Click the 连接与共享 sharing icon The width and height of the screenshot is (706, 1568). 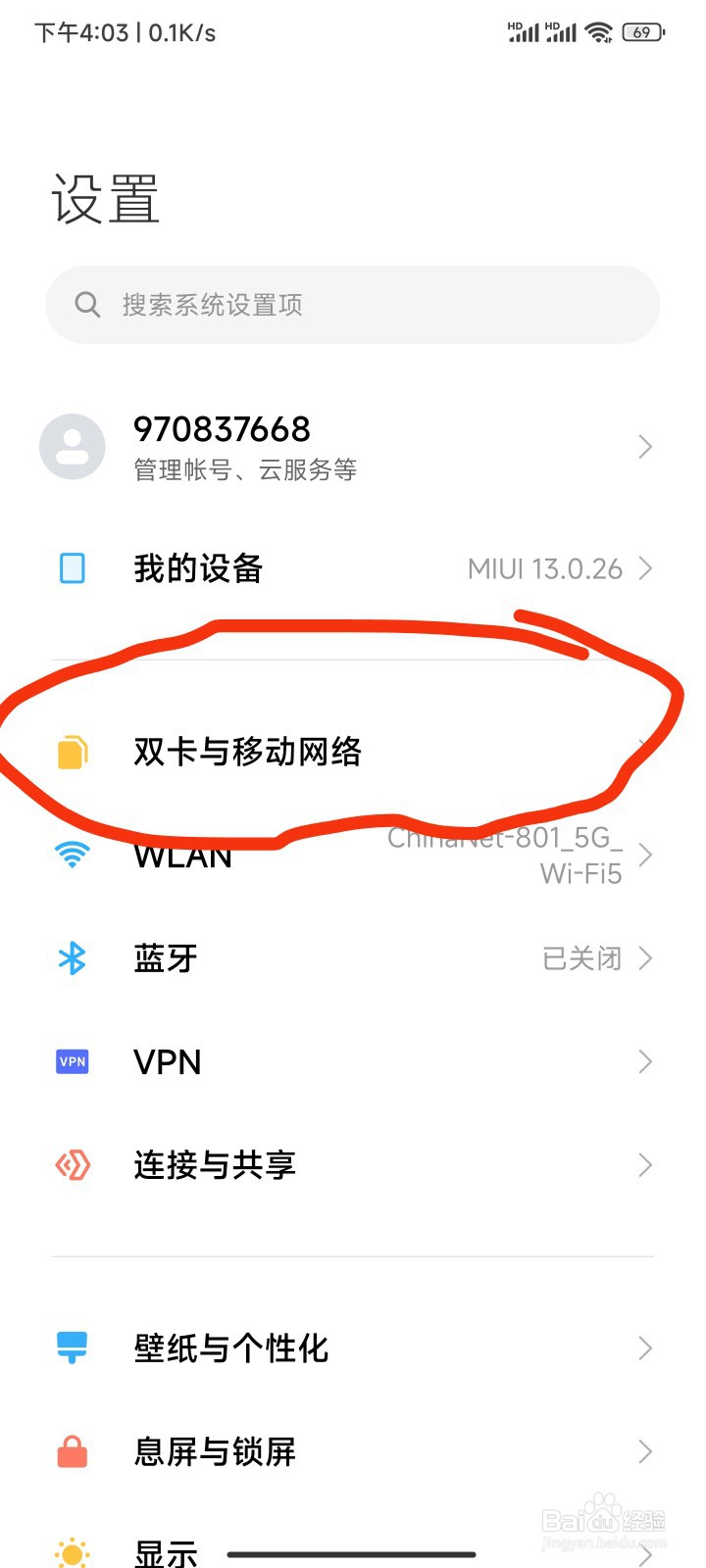(x=71, y=1164)
